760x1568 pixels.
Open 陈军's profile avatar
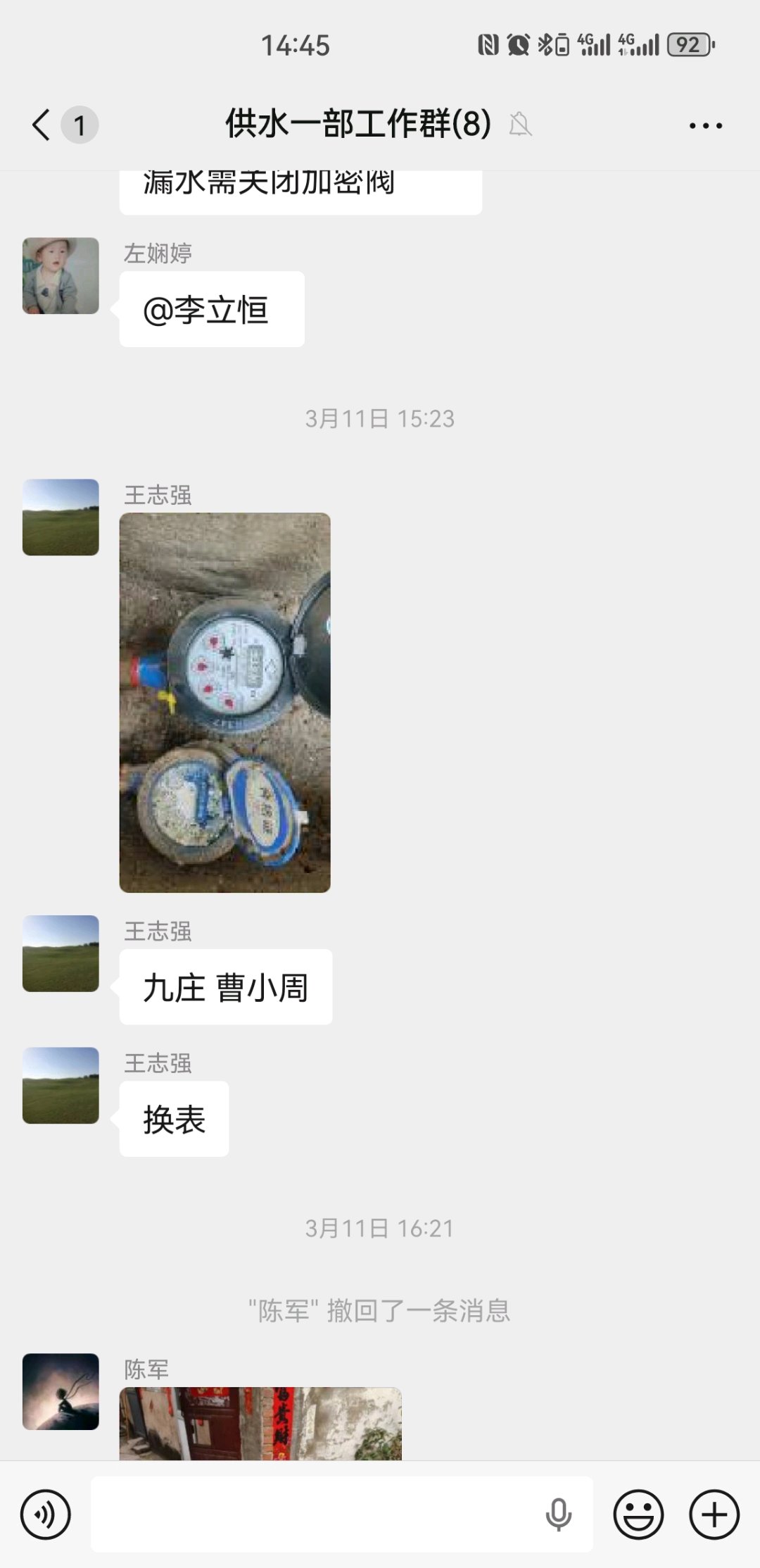click(61, 1391)
